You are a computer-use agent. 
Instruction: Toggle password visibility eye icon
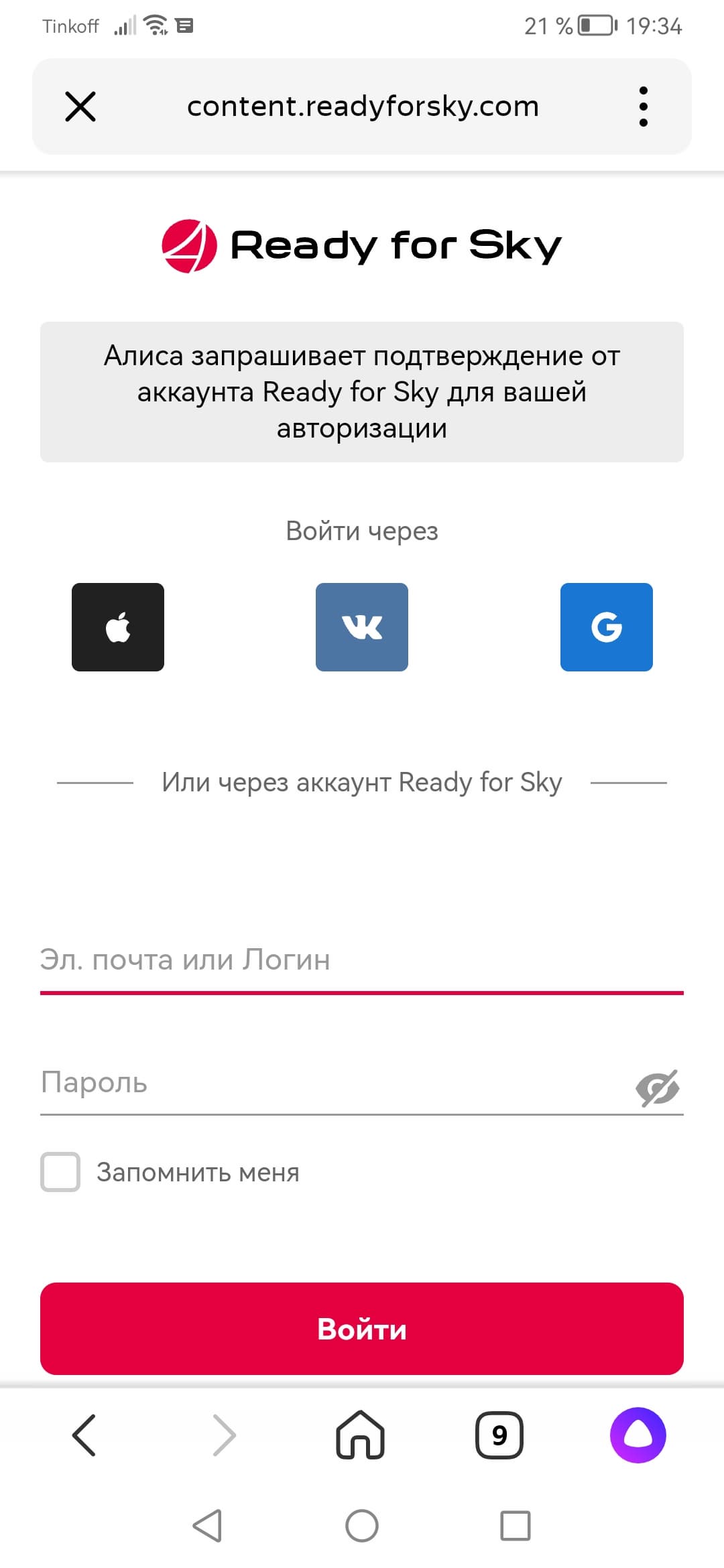coord(657,1088)
